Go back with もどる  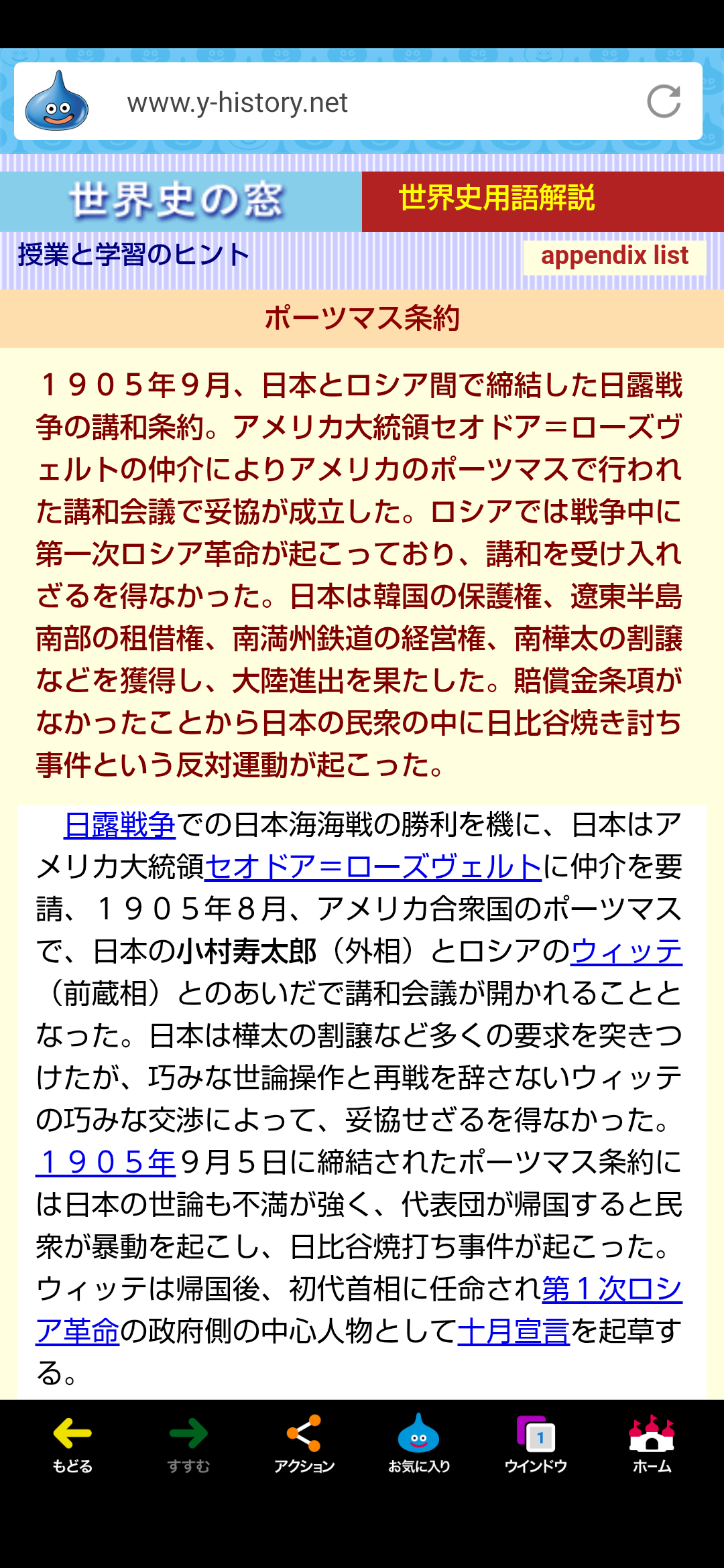click(72, 1444)
